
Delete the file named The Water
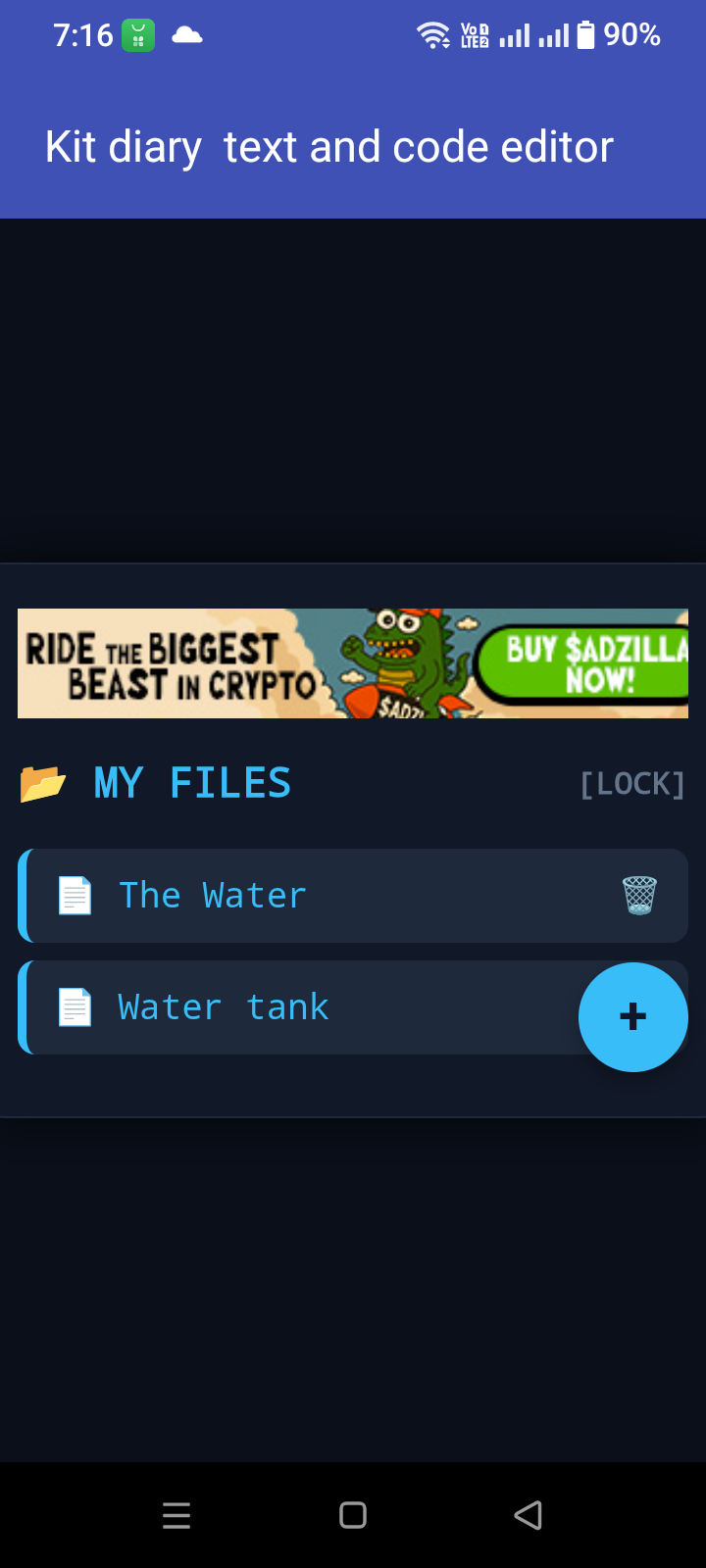(639, 895)
